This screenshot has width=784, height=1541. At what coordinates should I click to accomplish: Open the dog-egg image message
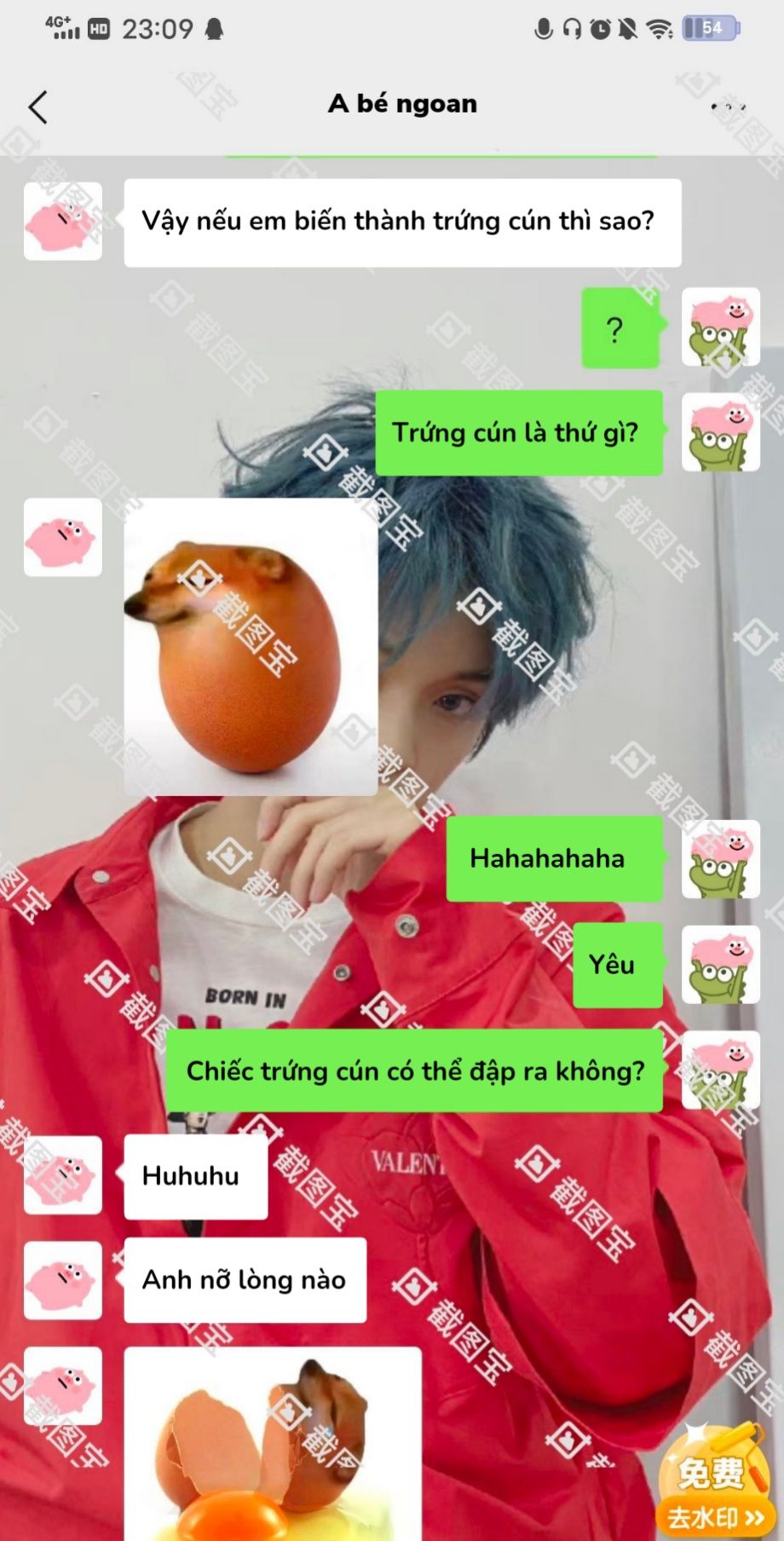[x=251, y=647]
